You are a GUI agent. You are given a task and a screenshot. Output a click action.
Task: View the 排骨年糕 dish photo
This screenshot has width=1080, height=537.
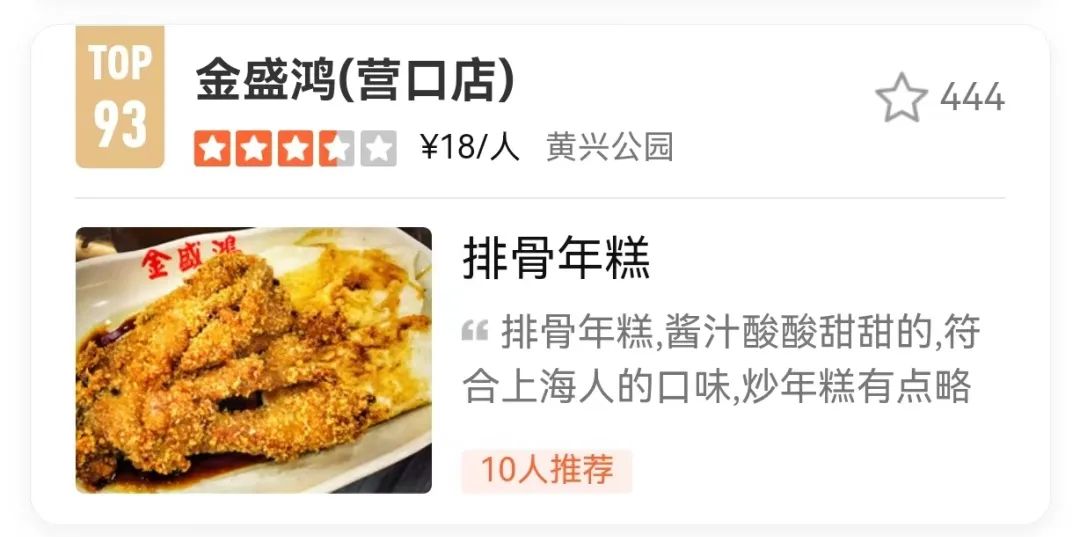(x=254, y=360)
